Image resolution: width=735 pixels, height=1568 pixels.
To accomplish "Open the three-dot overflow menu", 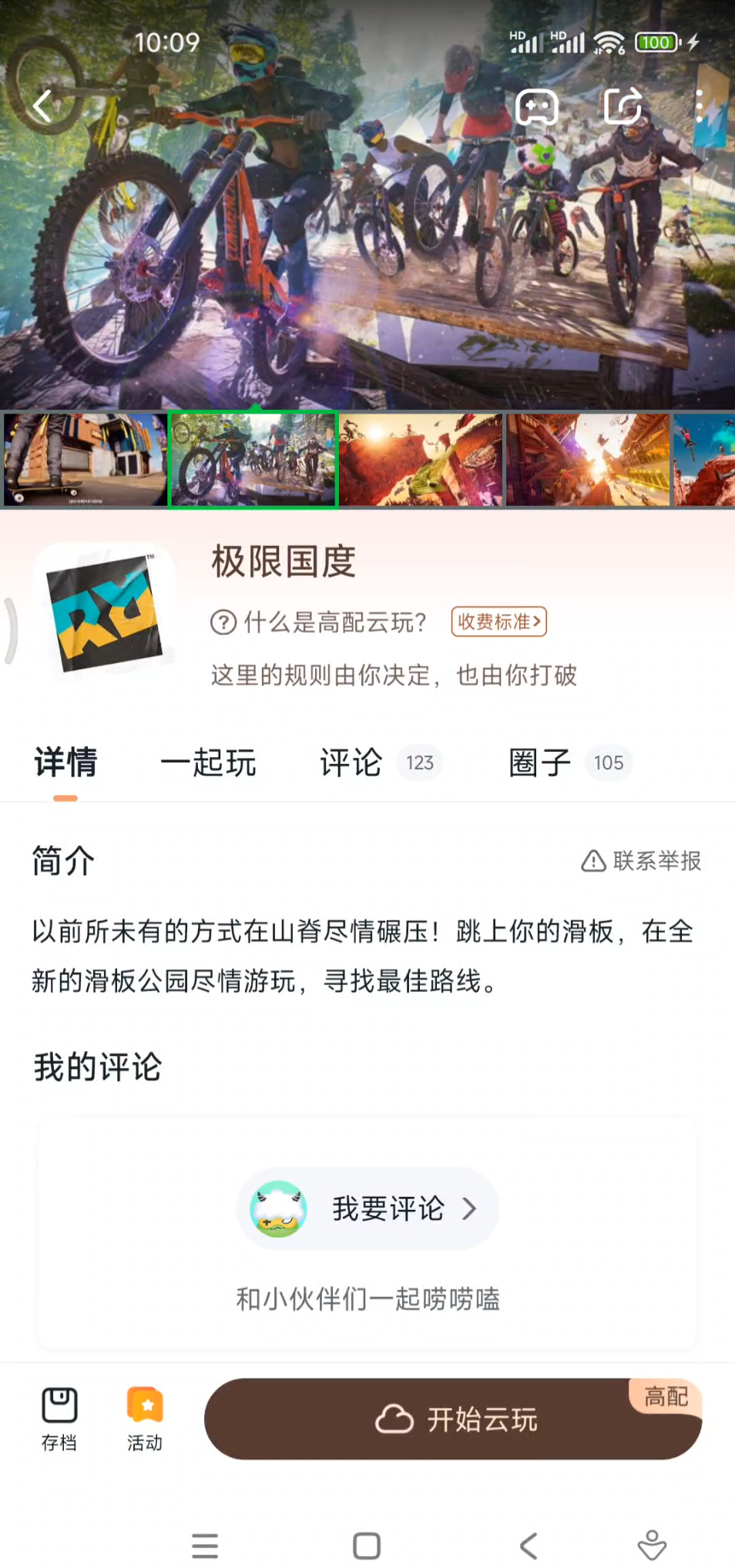I will coord(699,106).
